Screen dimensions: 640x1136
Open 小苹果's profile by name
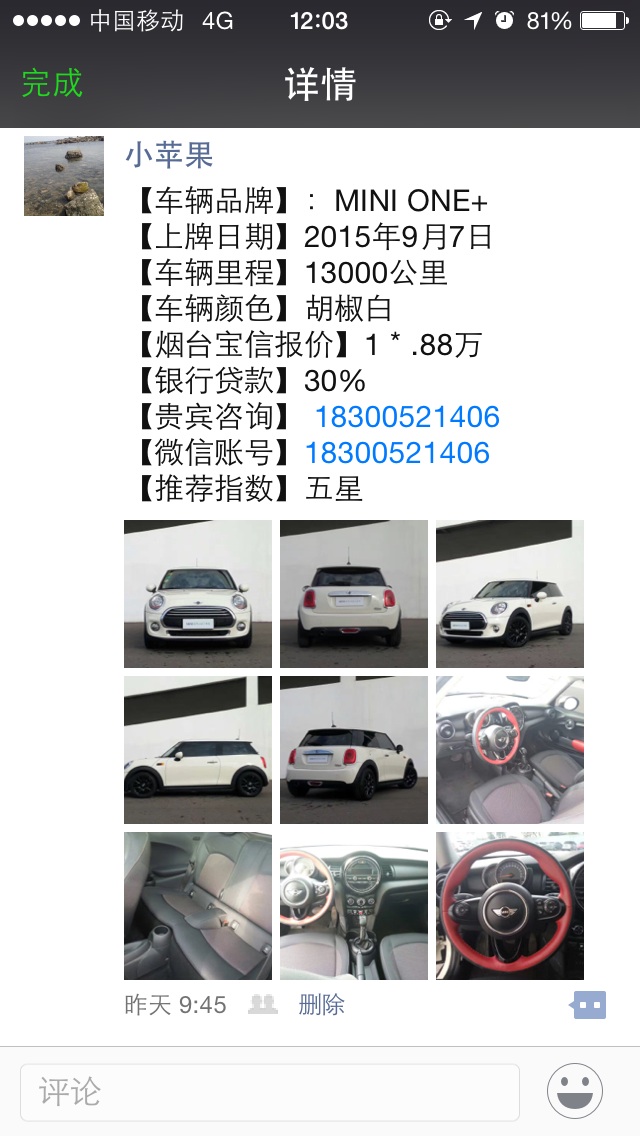click(169, 154)
